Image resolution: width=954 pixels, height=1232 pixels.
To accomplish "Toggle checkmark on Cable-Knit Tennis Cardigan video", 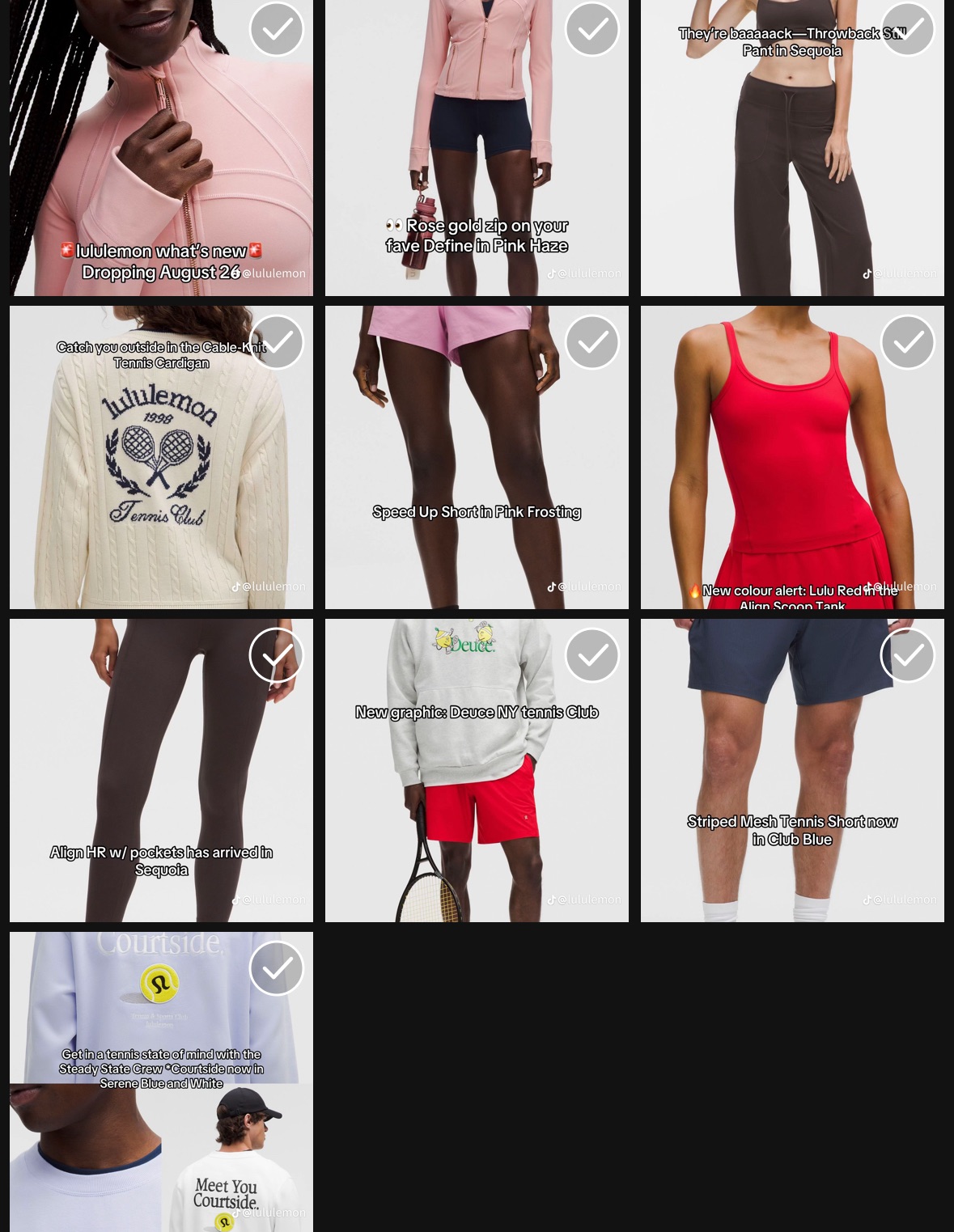I will [277, 342].
